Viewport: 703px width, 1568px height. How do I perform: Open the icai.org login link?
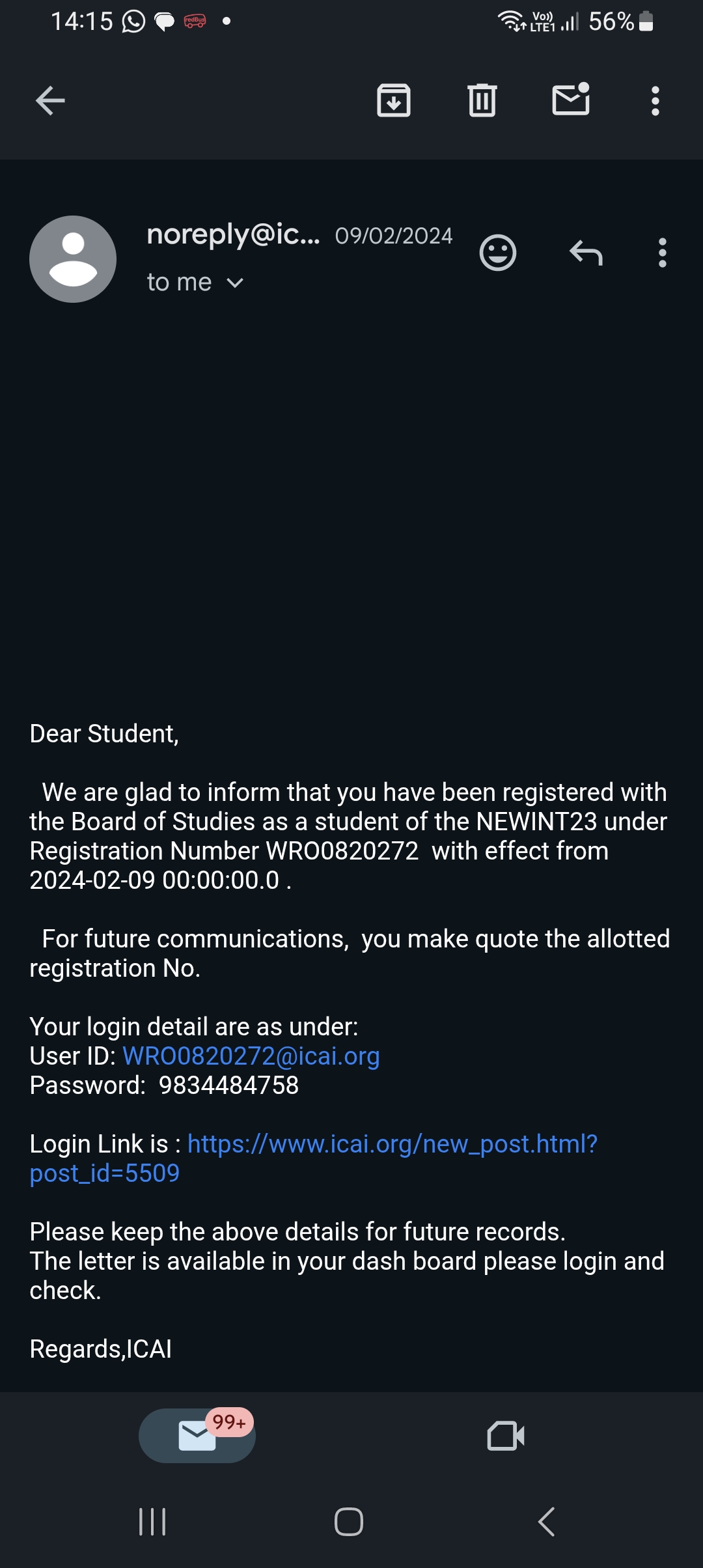tap(392, 1144)
